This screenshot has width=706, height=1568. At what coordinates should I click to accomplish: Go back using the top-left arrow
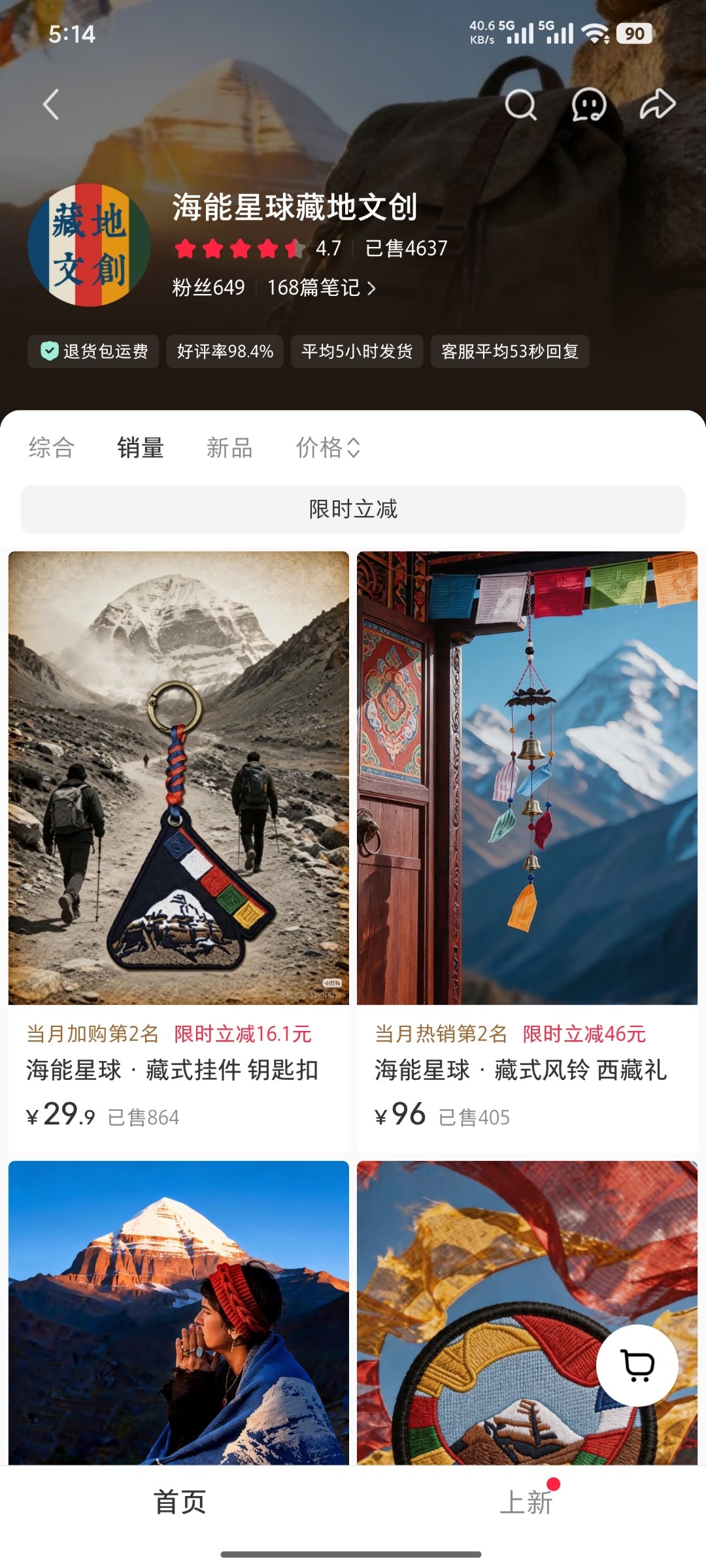pos(51,105)
